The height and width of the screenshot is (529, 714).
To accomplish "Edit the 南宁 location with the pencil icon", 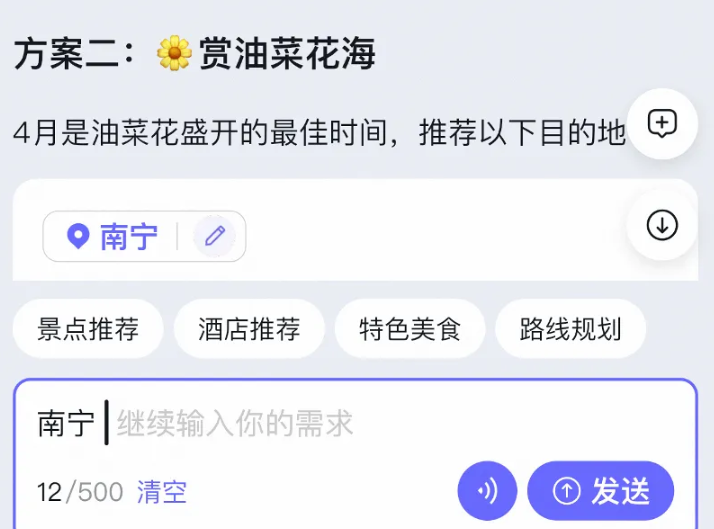I will [x=215, y=236].
